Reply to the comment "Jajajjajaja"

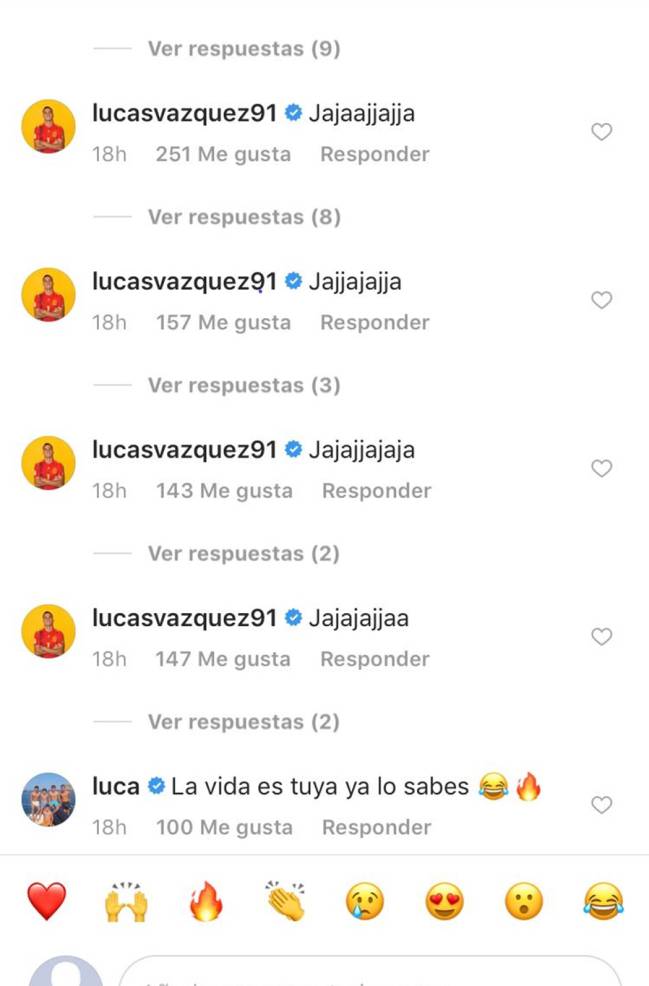click(375, 491)
